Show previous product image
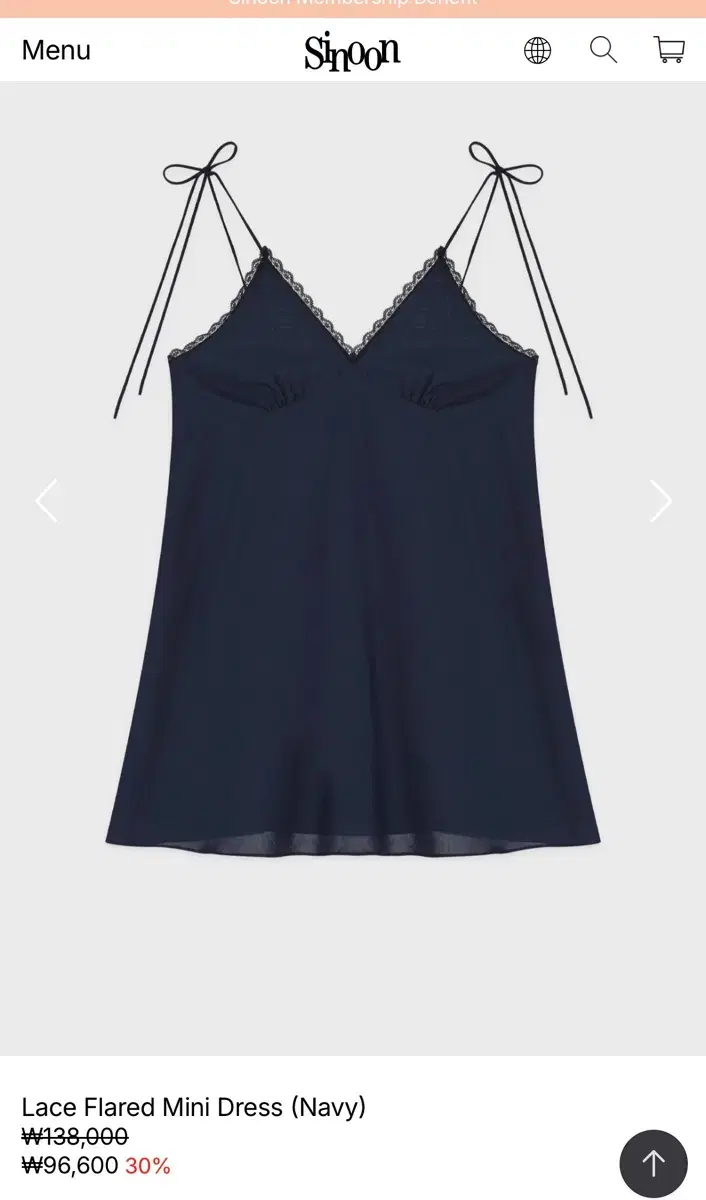This screenshot has height=1200, width=706. [46, 501]
